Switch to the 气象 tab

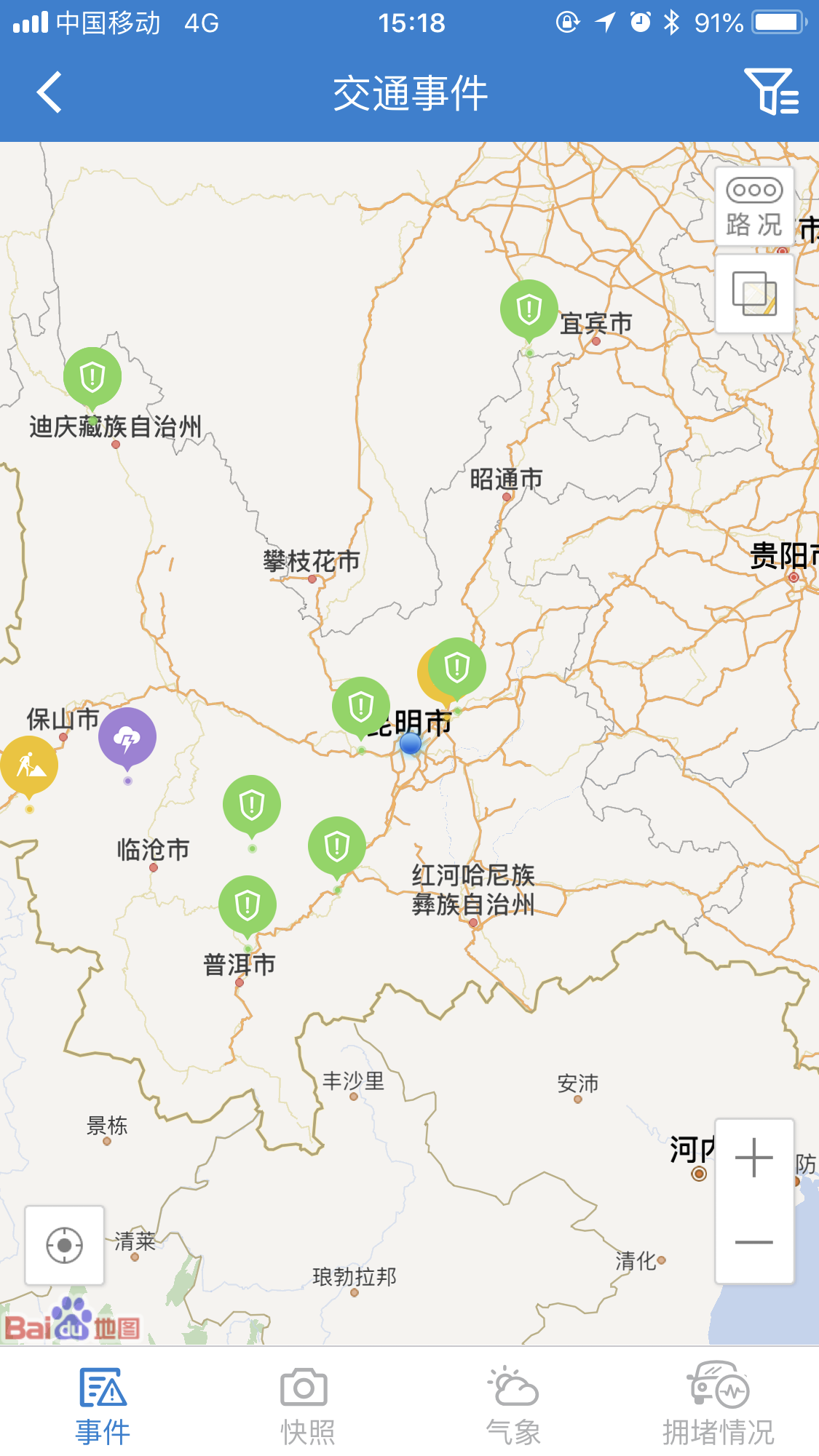[x=513, y=1404]
